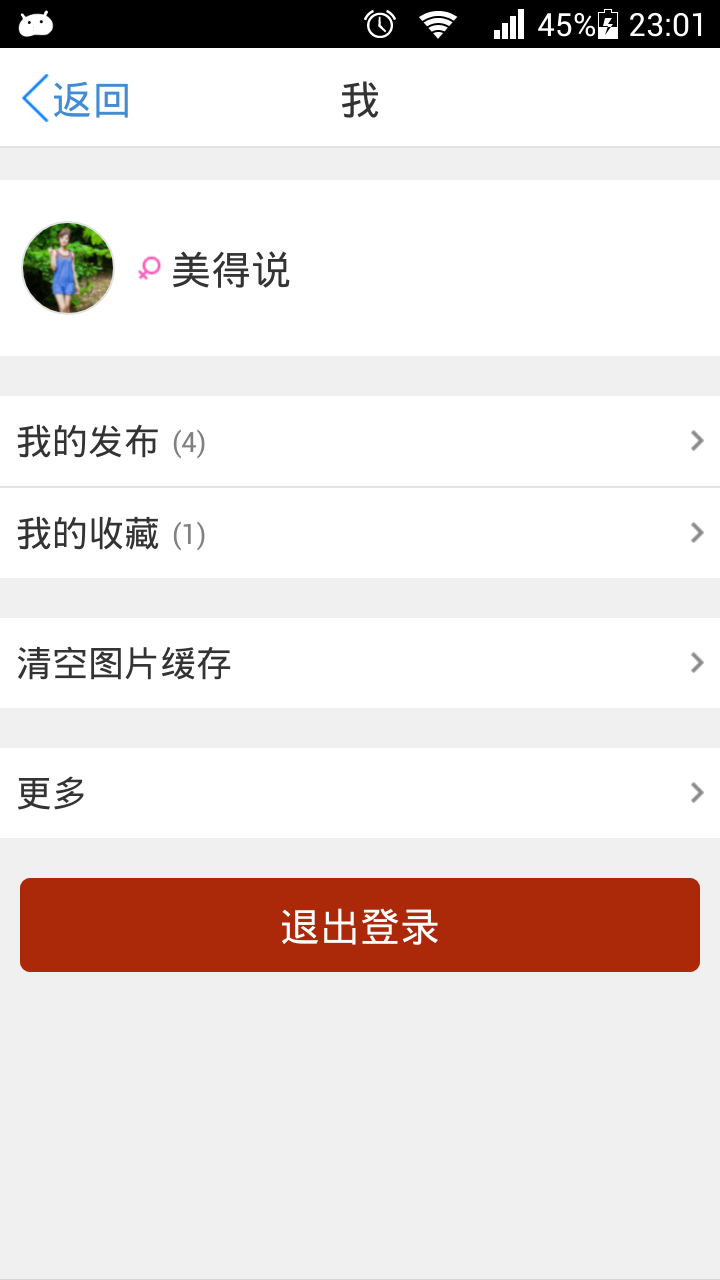The width and height of the screenshot is (720, 1280).
Task: Tap 退出登录 to log out
Action: click(x=360, y=925)
